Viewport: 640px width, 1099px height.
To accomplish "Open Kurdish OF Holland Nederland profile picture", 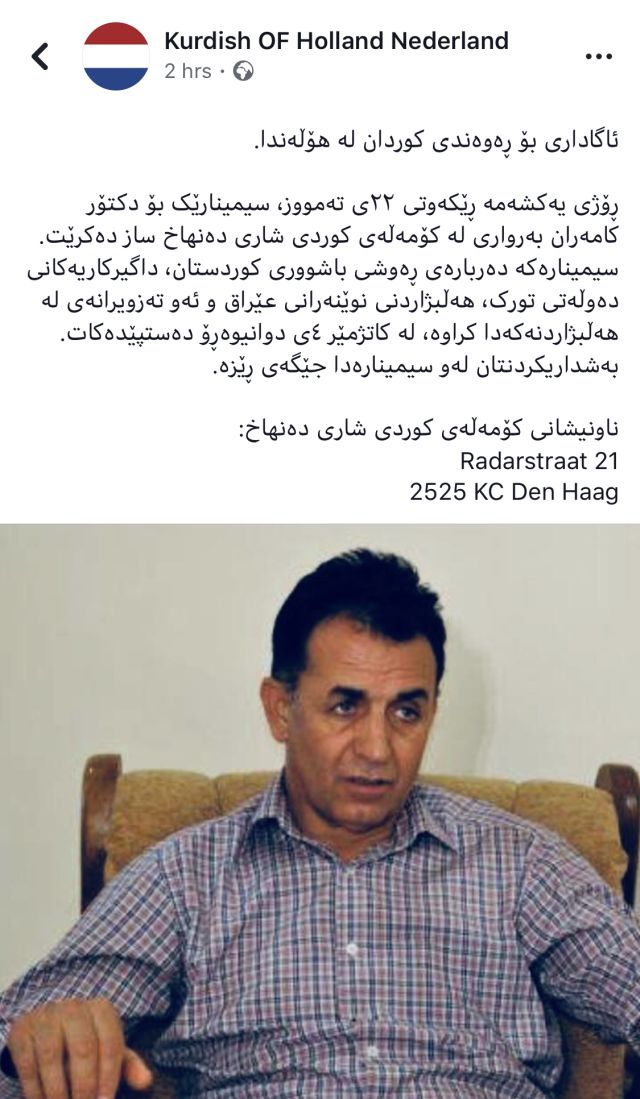I will (x=116, y=57).
